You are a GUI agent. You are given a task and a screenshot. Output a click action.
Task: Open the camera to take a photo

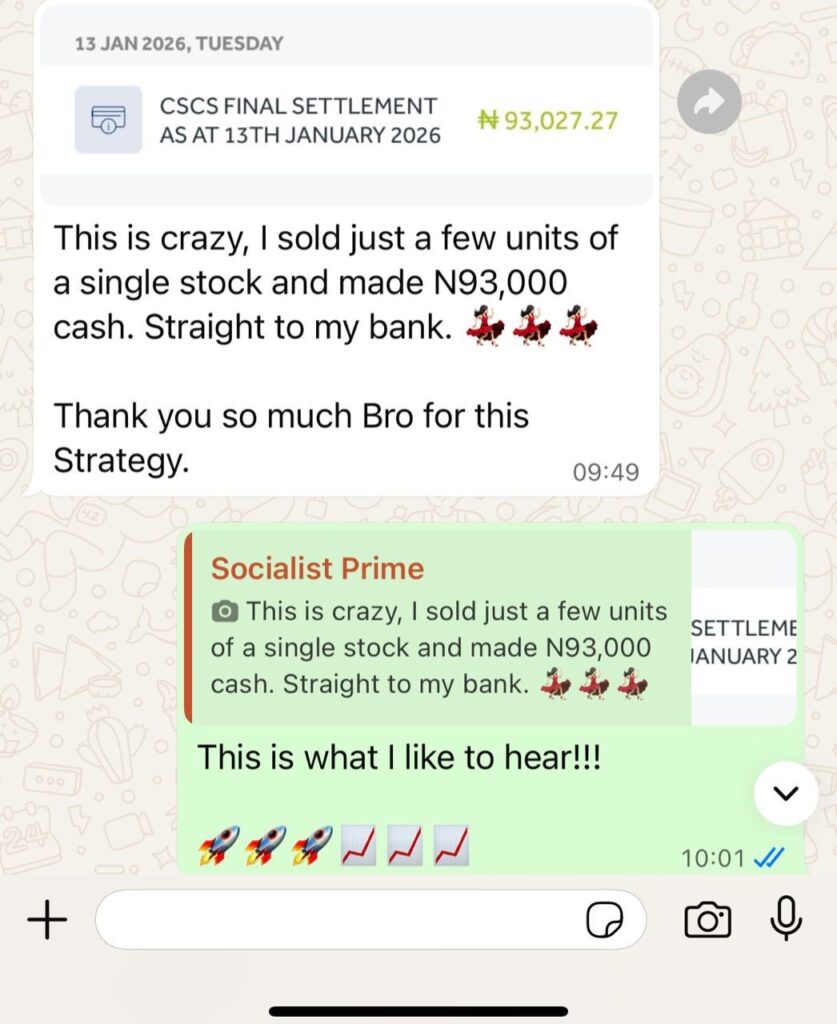(707, 920)
